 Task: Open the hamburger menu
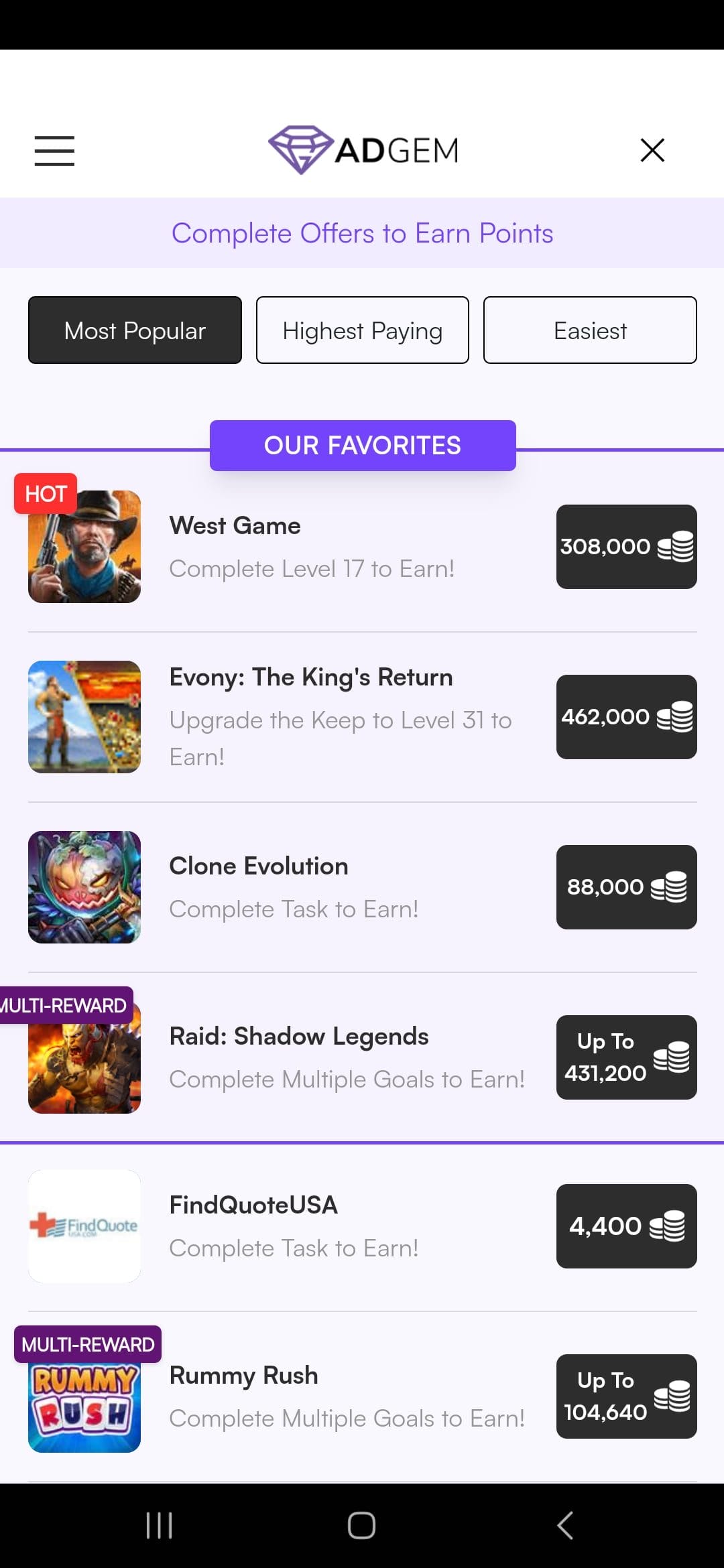[x=54, y=150]
